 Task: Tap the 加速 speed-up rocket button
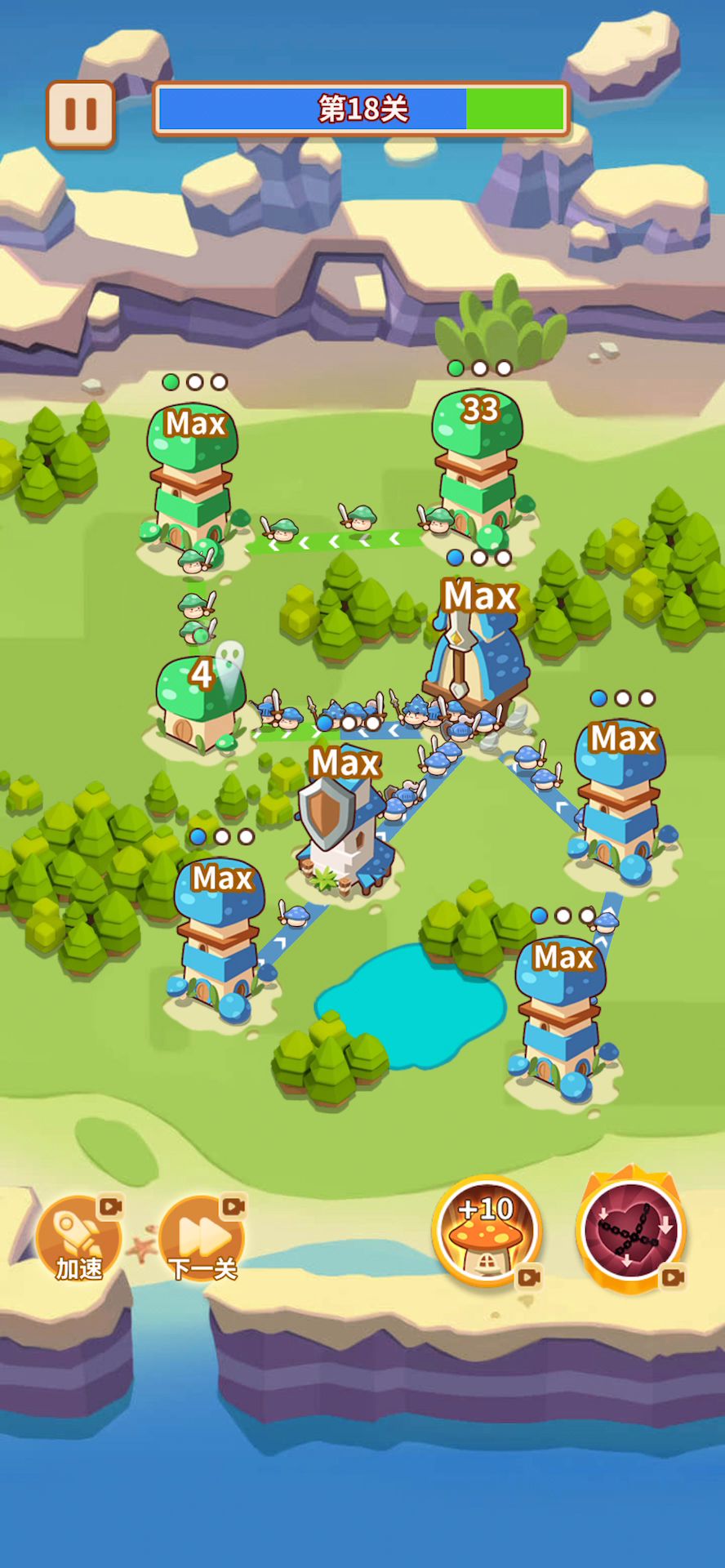point(78,1238)
